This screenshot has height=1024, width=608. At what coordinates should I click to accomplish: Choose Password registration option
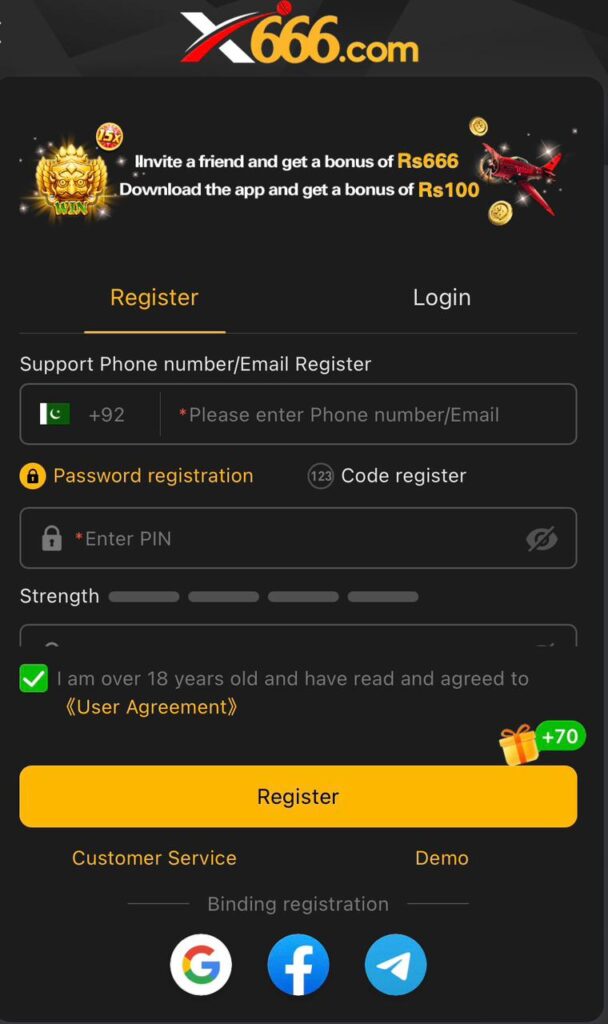[x=138, y=476]
